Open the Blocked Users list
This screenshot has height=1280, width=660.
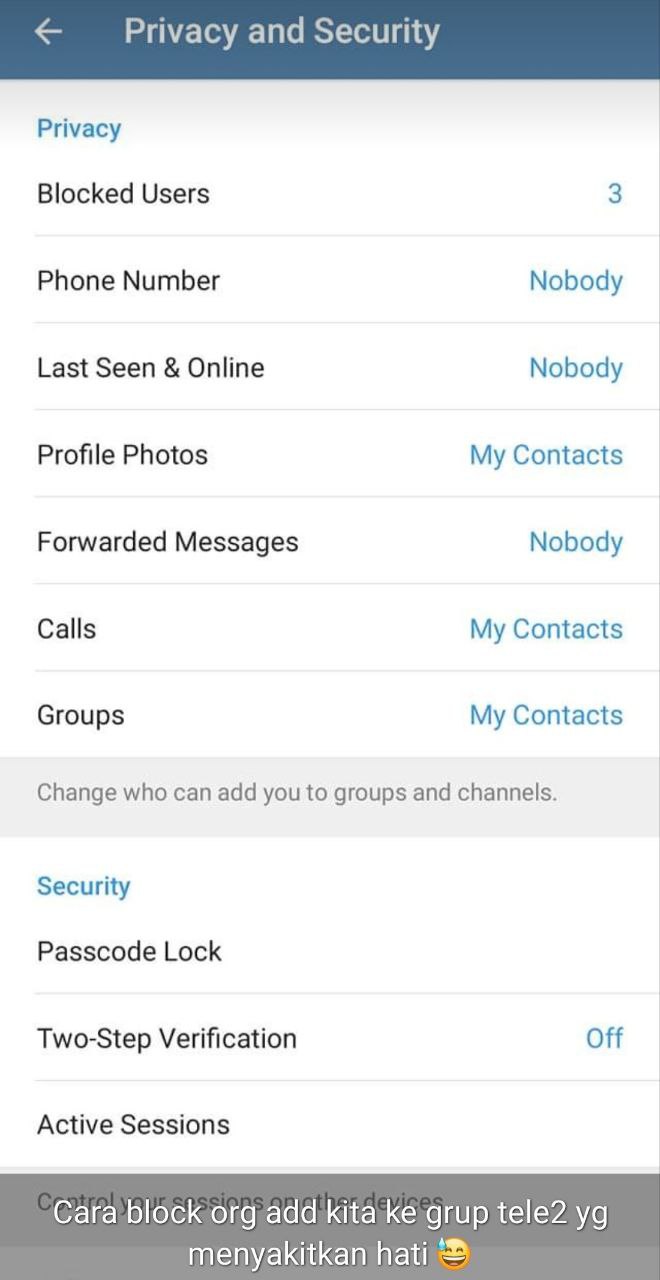tap(328, 193)
